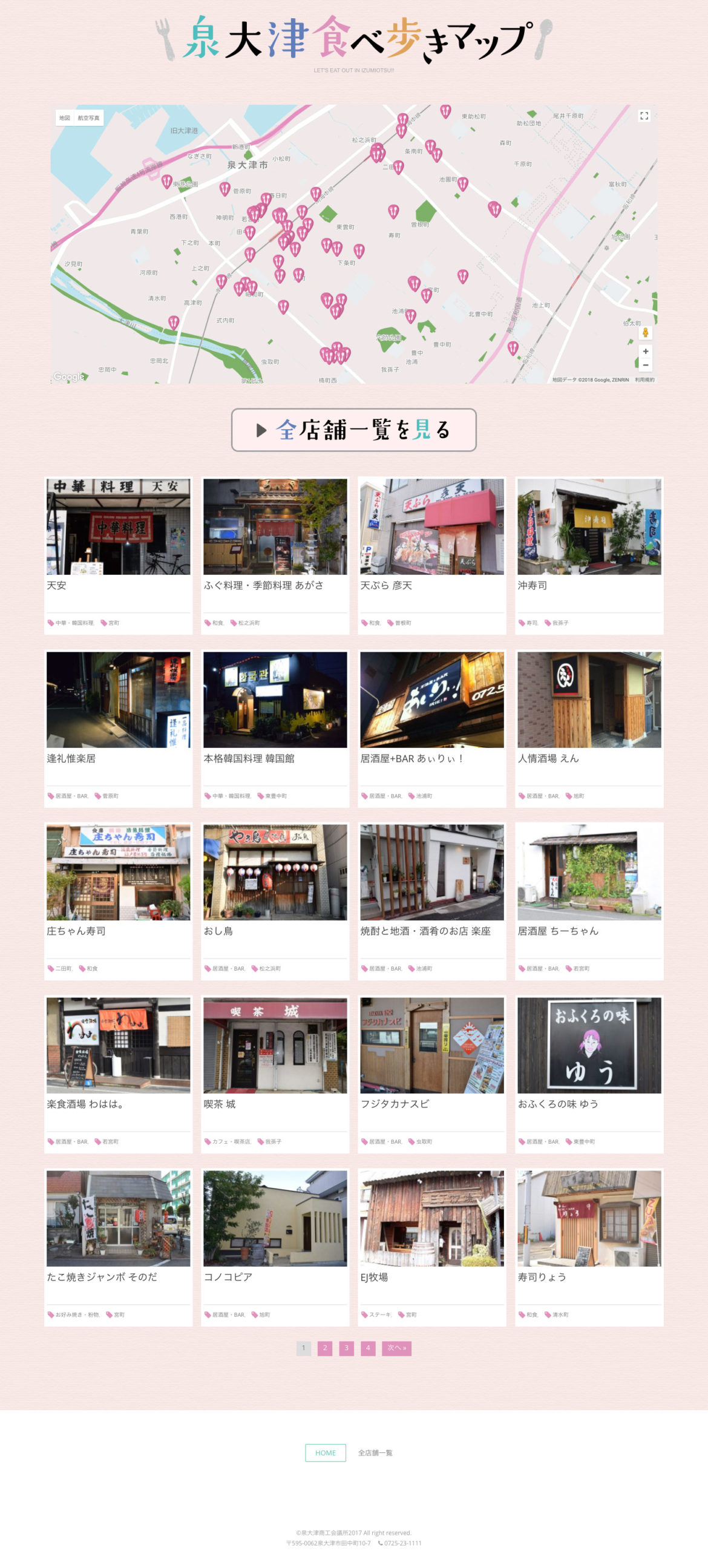The width and height of the screenshot is (708, 1568).
Task: Zoom in on the map
Action: (x=645, y=351)
